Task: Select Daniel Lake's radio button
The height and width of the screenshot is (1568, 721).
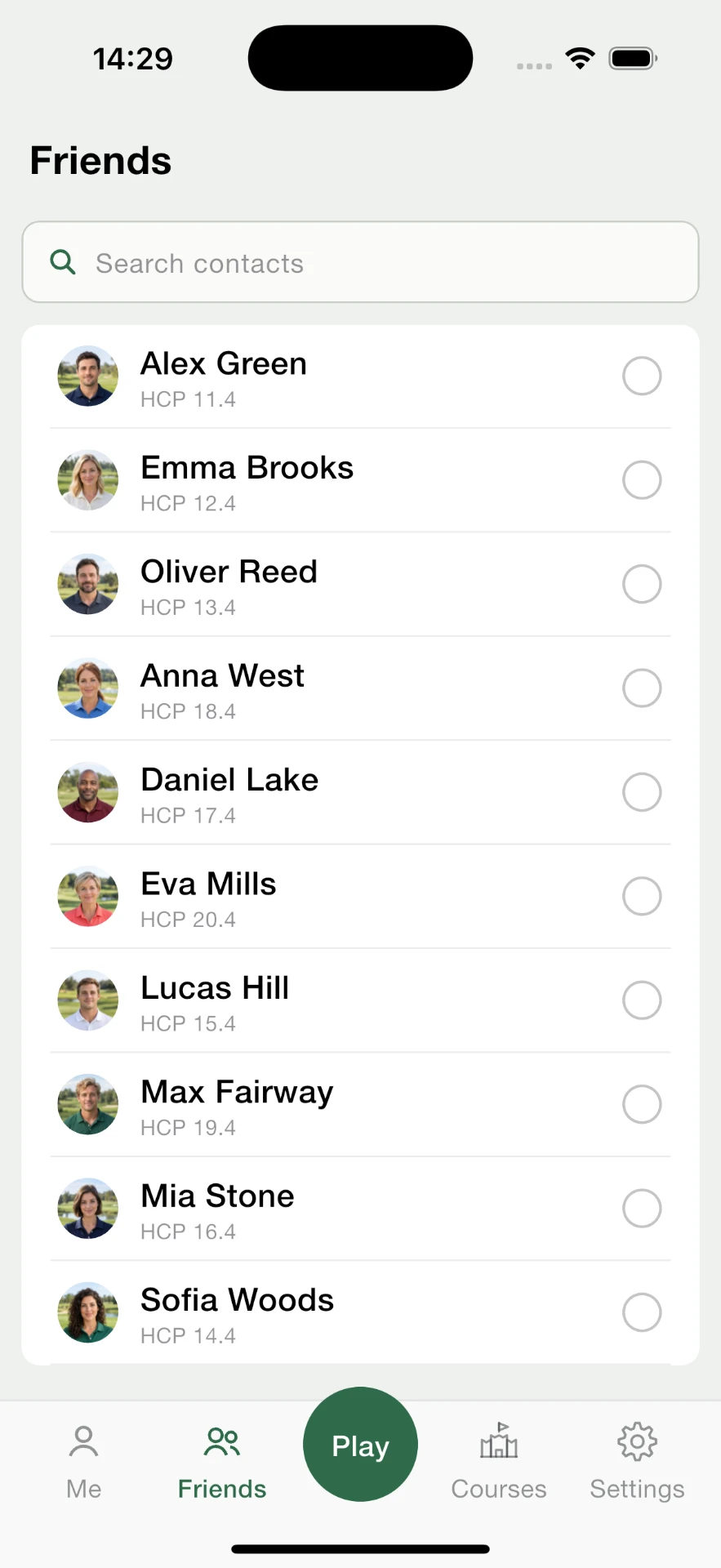Action: coord(642,792)
